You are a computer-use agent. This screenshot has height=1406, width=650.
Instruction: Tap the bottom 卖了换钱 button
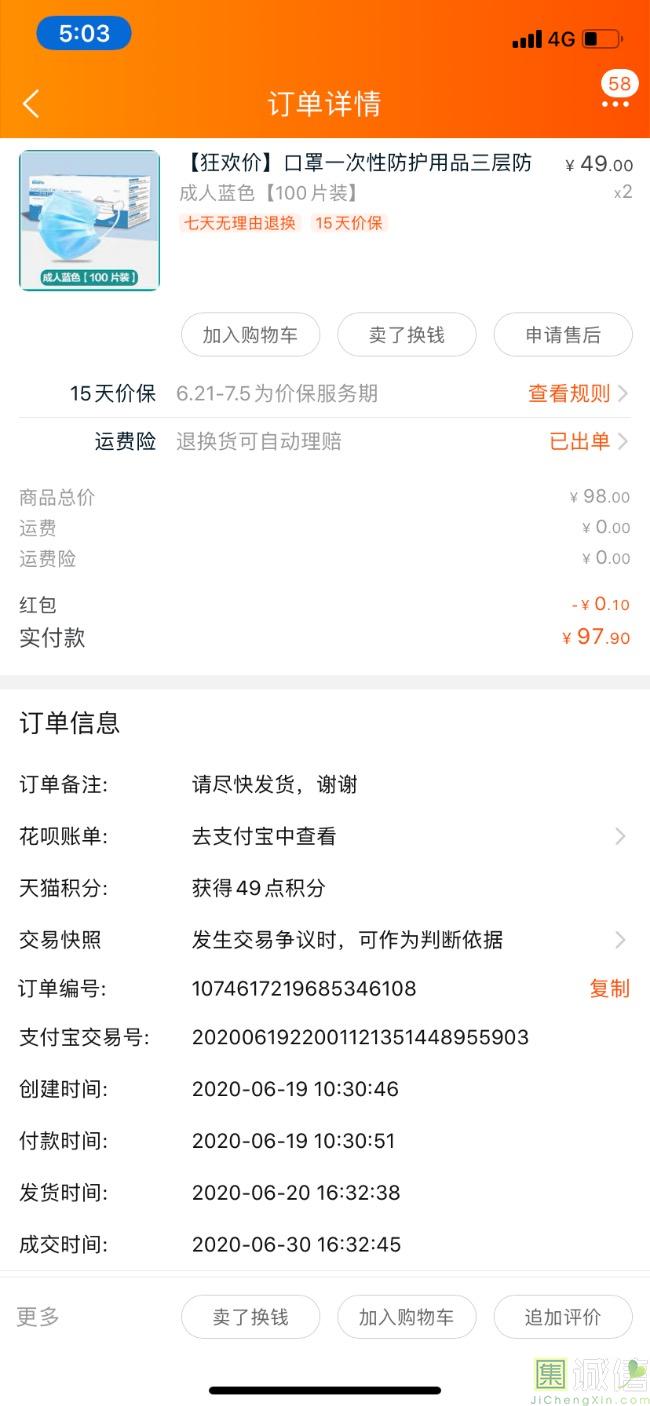[250, 1317]
